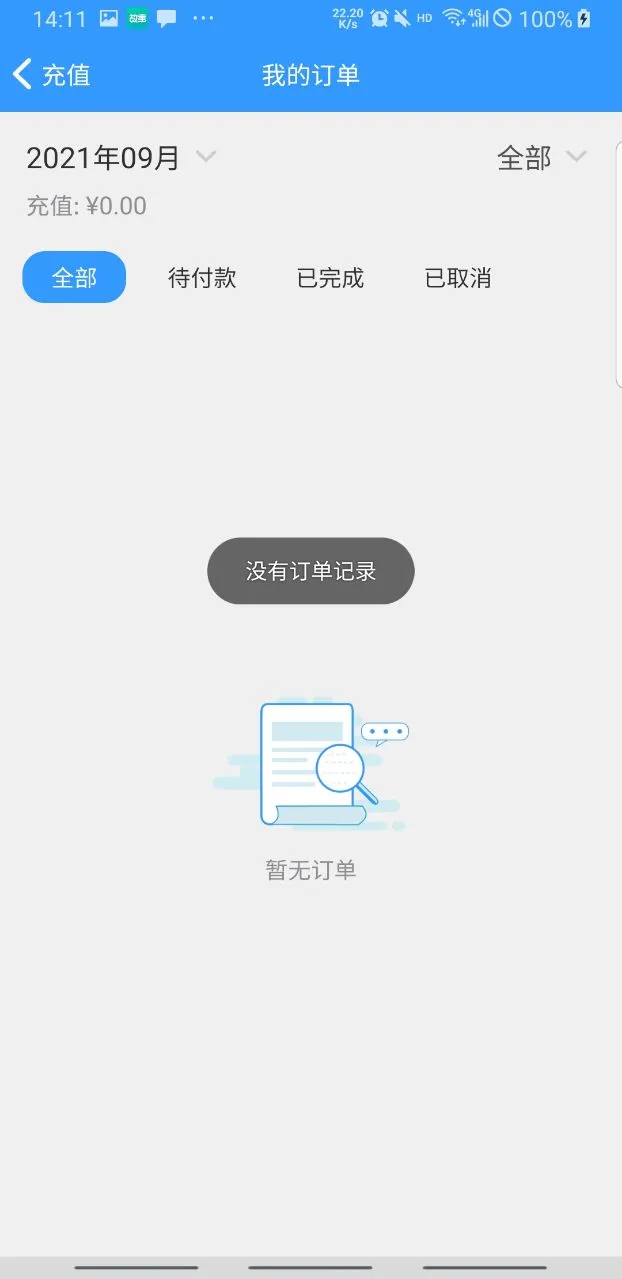Expand the 全部 type filter dropdown
Image resolution: width=622 pixels, height=1279 pixels.
(541, 157)
